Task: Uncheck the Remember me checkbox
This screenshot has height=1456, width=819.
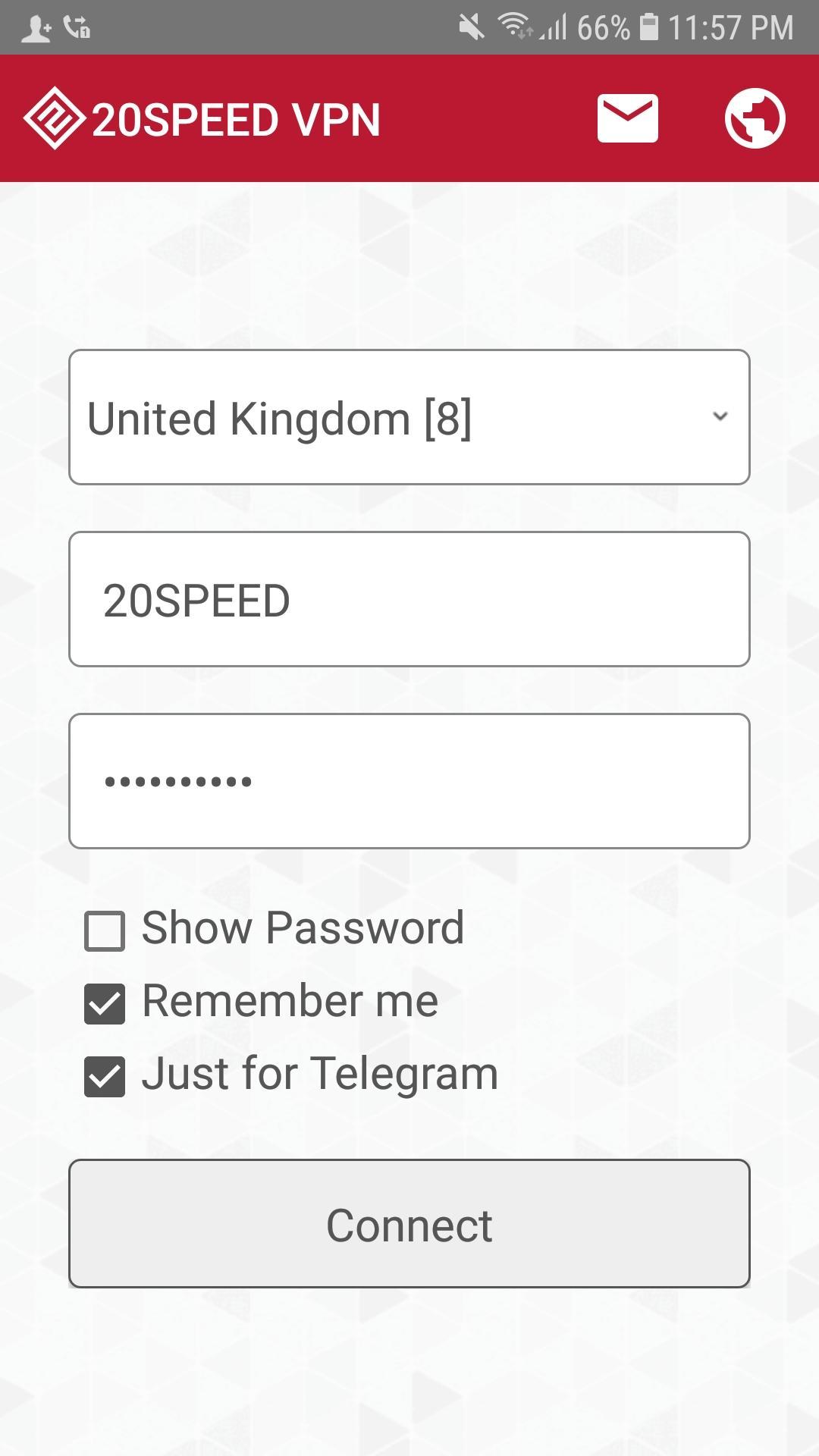Action: tap(105, 1003)
